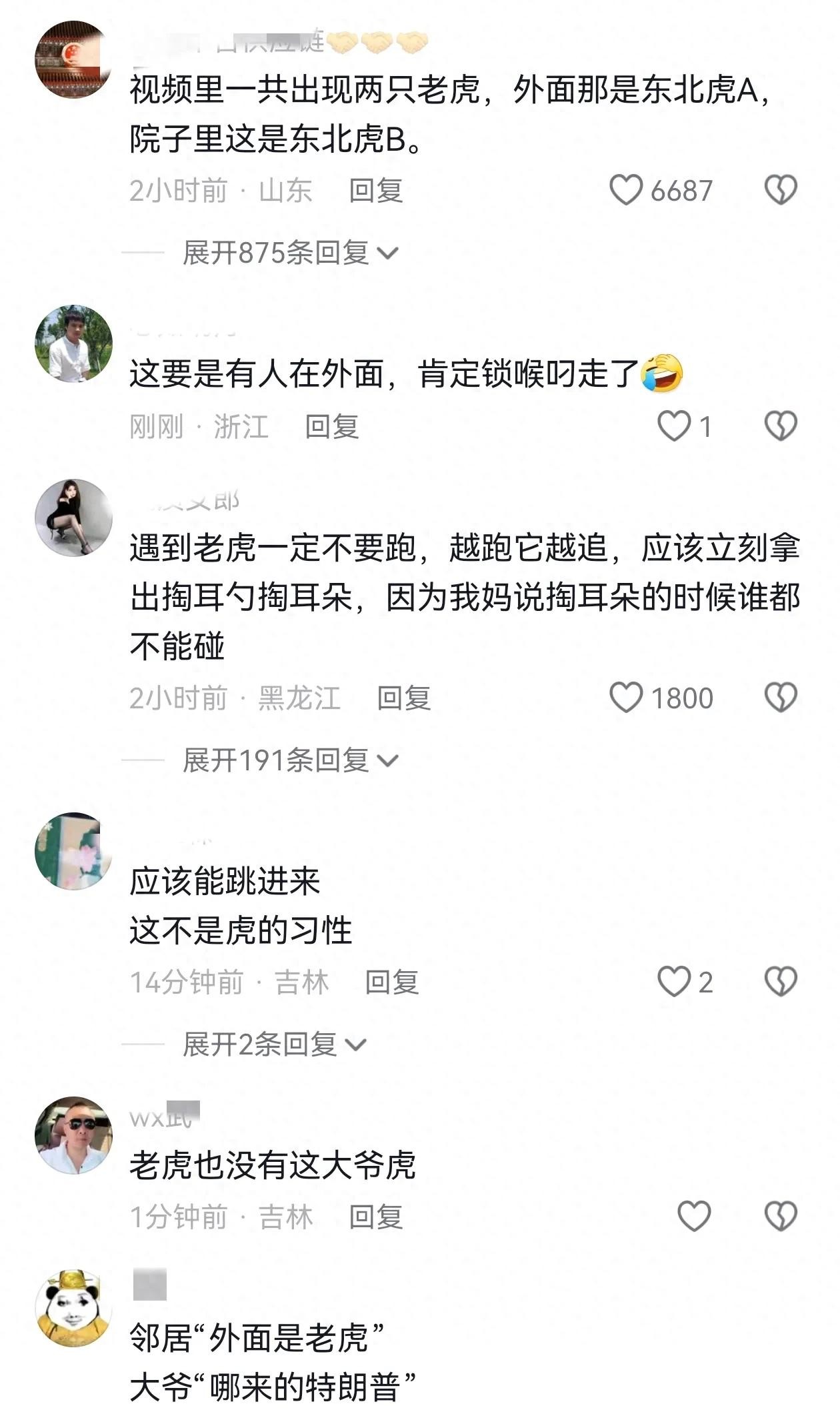Dislike the 东北虎A comment from 山东
The height and width of the screenshot is (1416, 840).
click(x=780, y=190)
